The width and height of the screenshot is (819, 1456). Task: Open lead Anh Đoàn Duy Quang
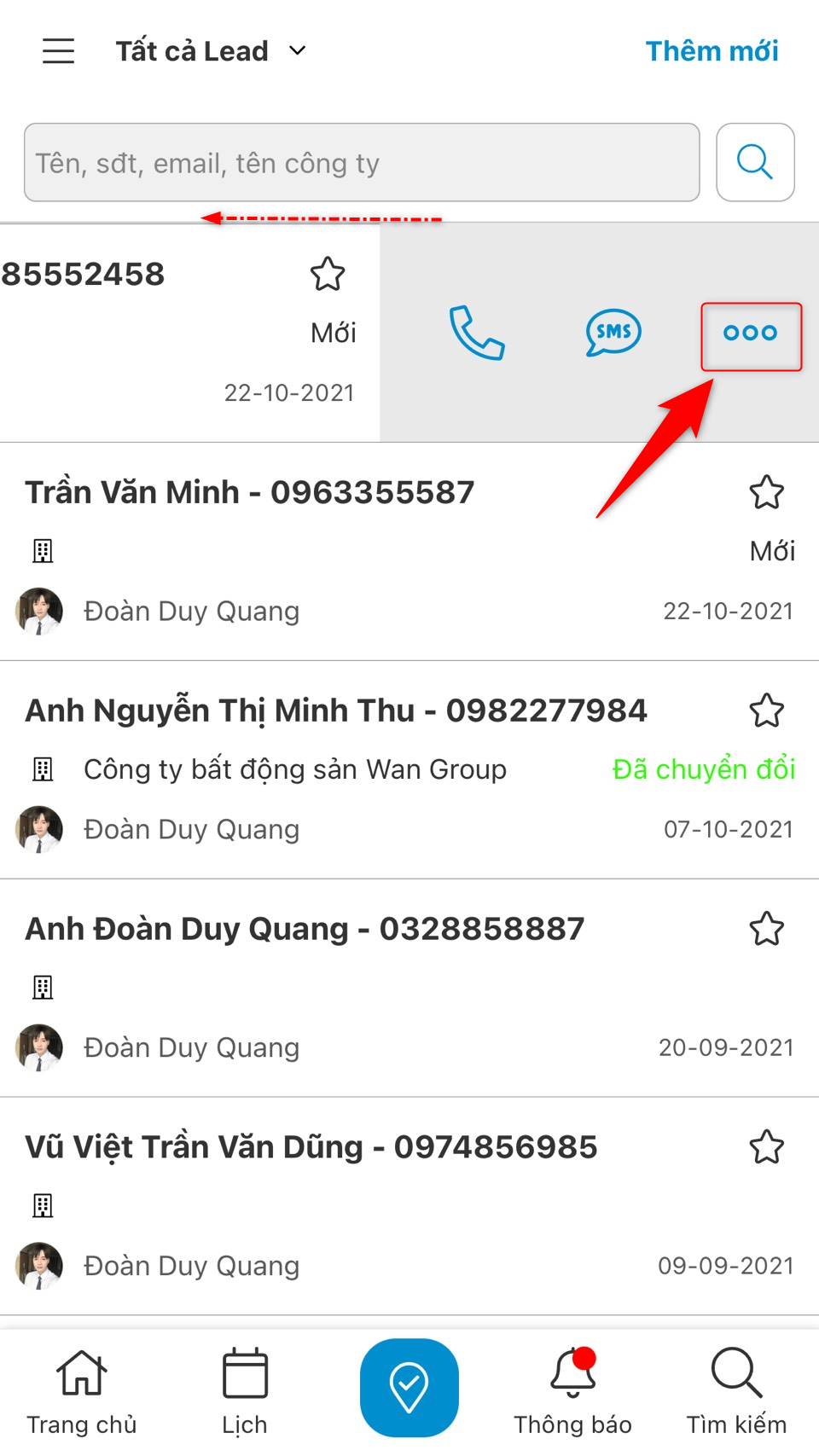(x=305, y=930)
